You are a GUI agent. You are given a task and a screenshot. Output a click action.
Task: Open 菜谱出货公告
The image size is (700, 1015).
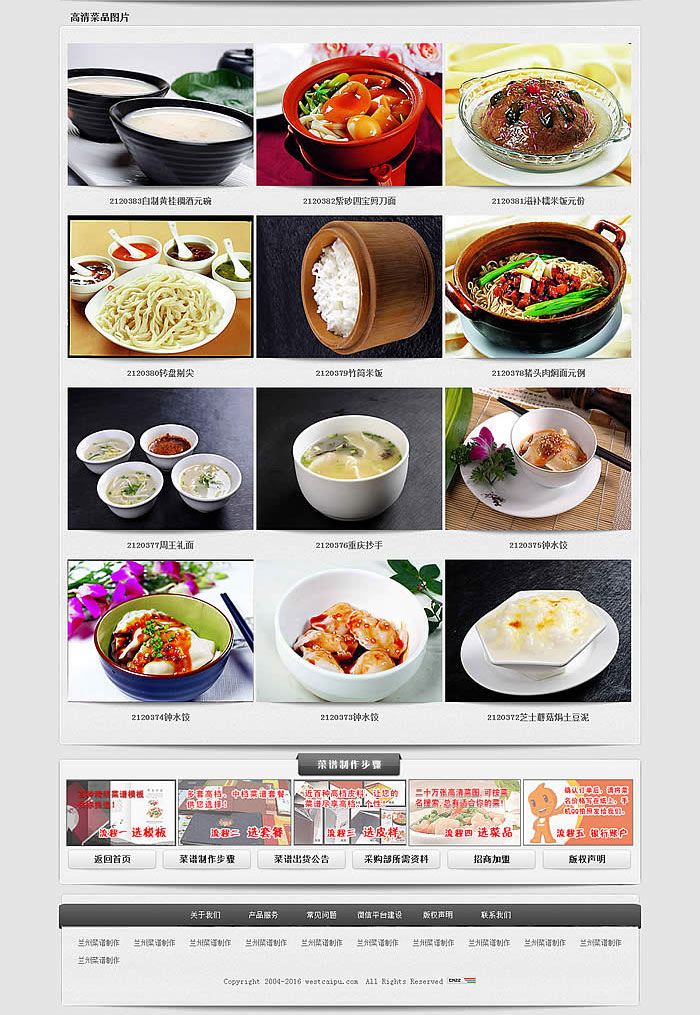(302, 859)
